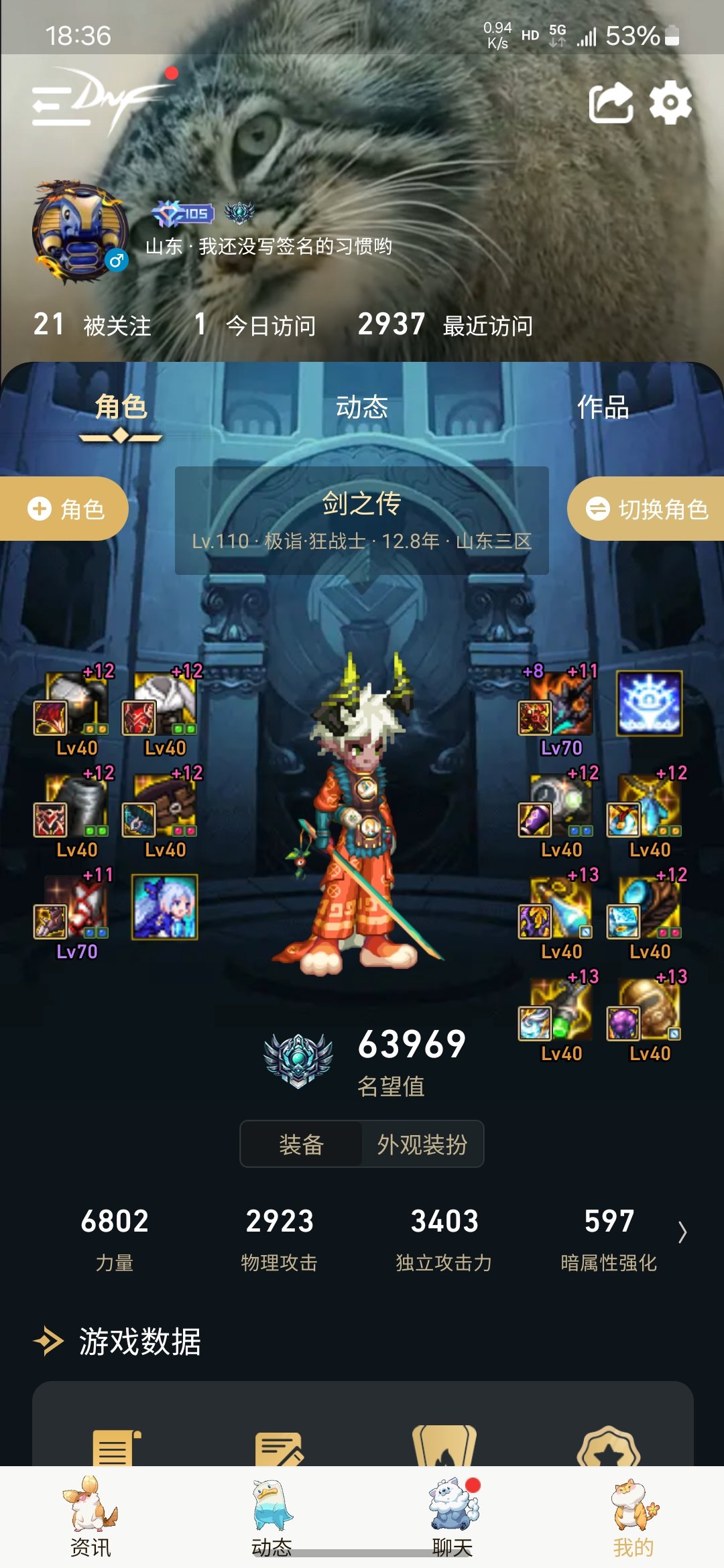The image size is (724, 1568).
Task: Tap the profile avatar picture
Action: point(81,231)
